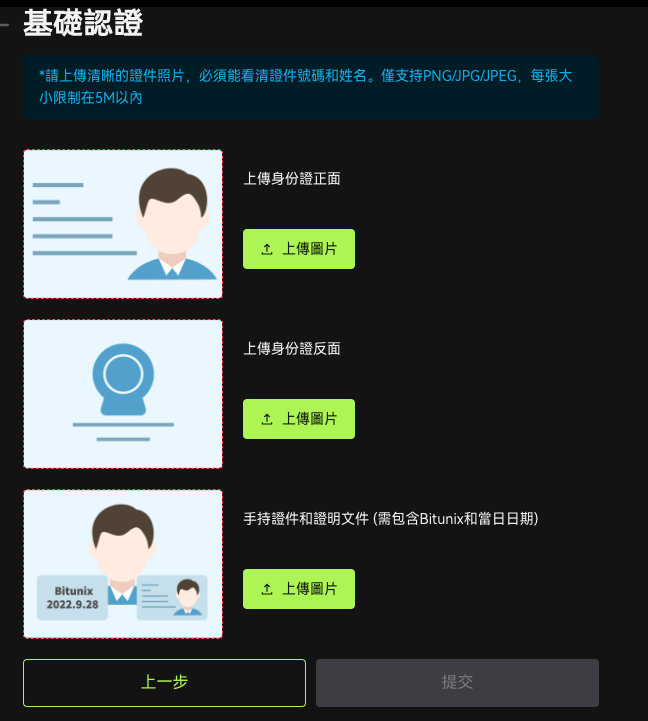Upload the ID back side image
648x721 pixels.
[x=298, y=419]
